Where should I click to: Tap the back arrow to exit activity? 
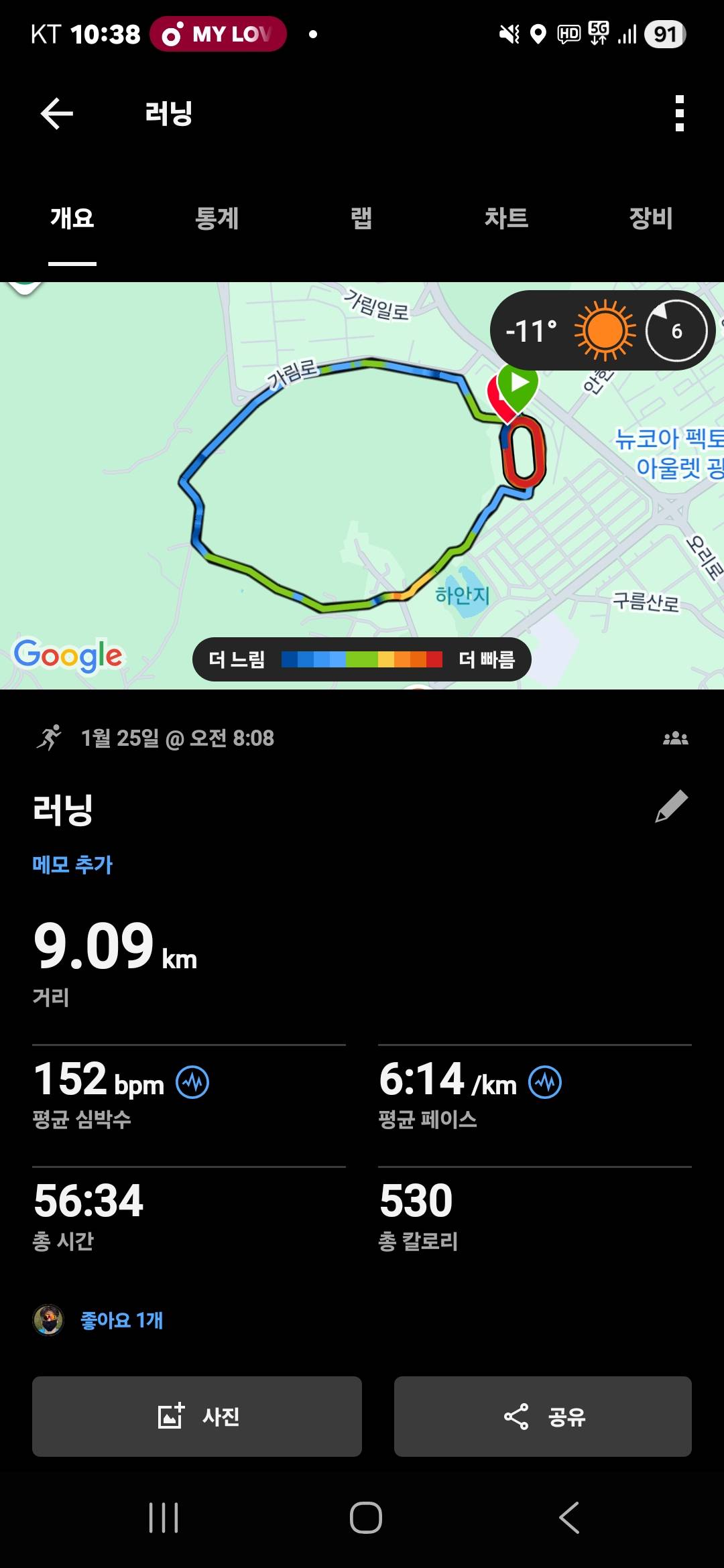[x=56, y=113]
